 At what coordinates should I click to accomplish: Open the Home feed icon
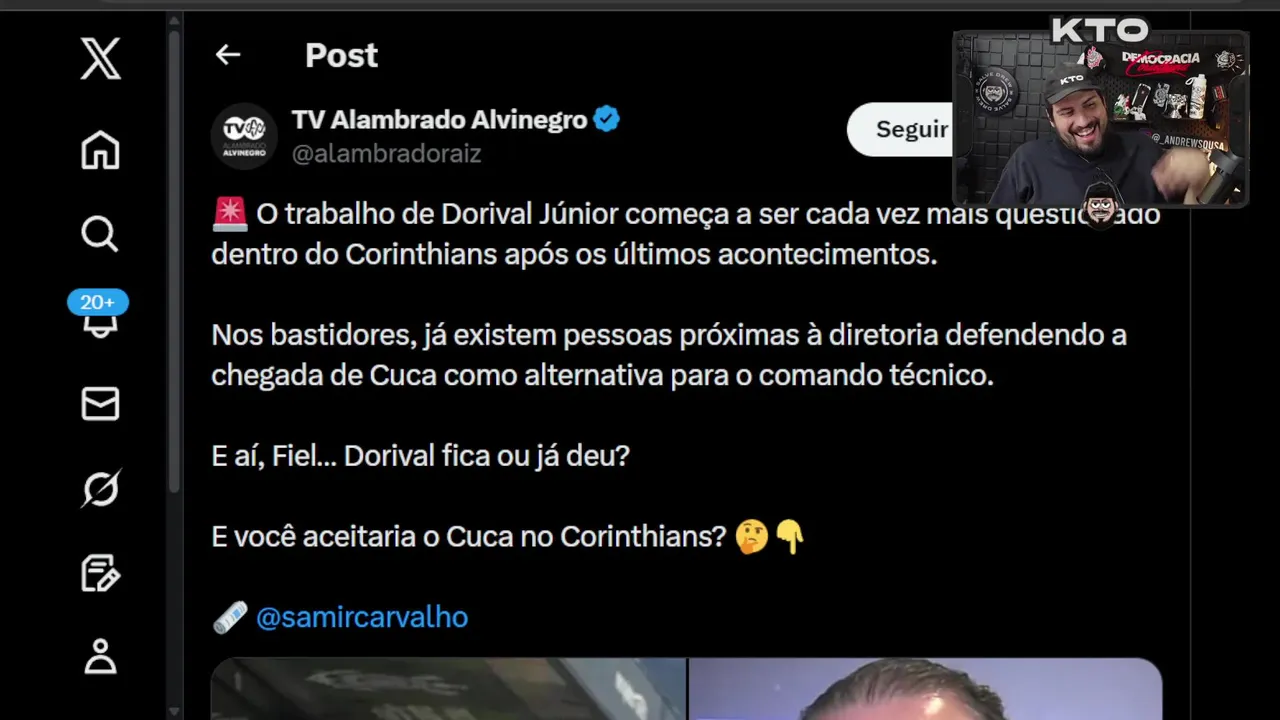(x=100, y=150)
